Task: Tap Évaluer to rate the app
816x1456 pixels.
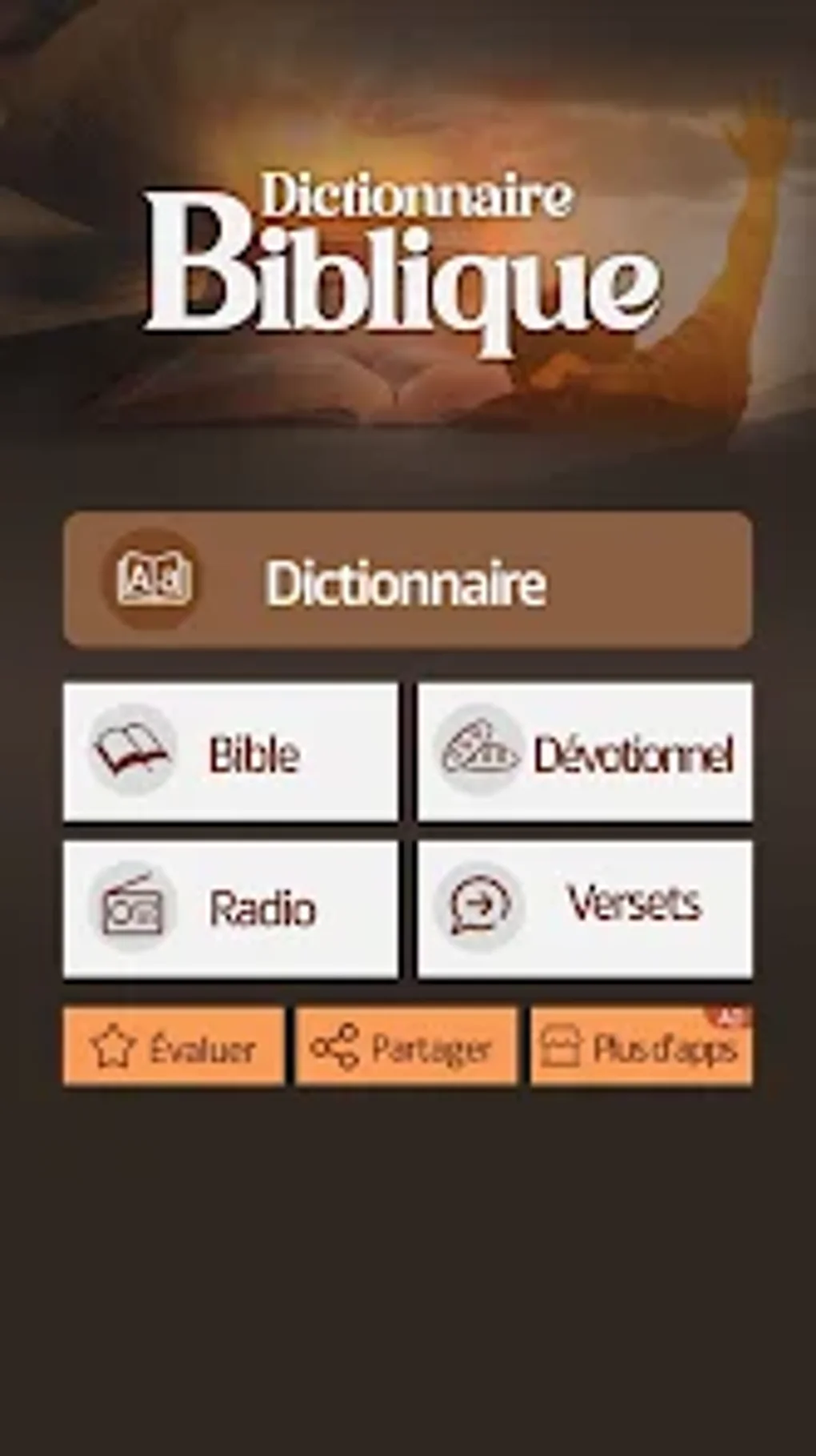Action: [174, 1047]
